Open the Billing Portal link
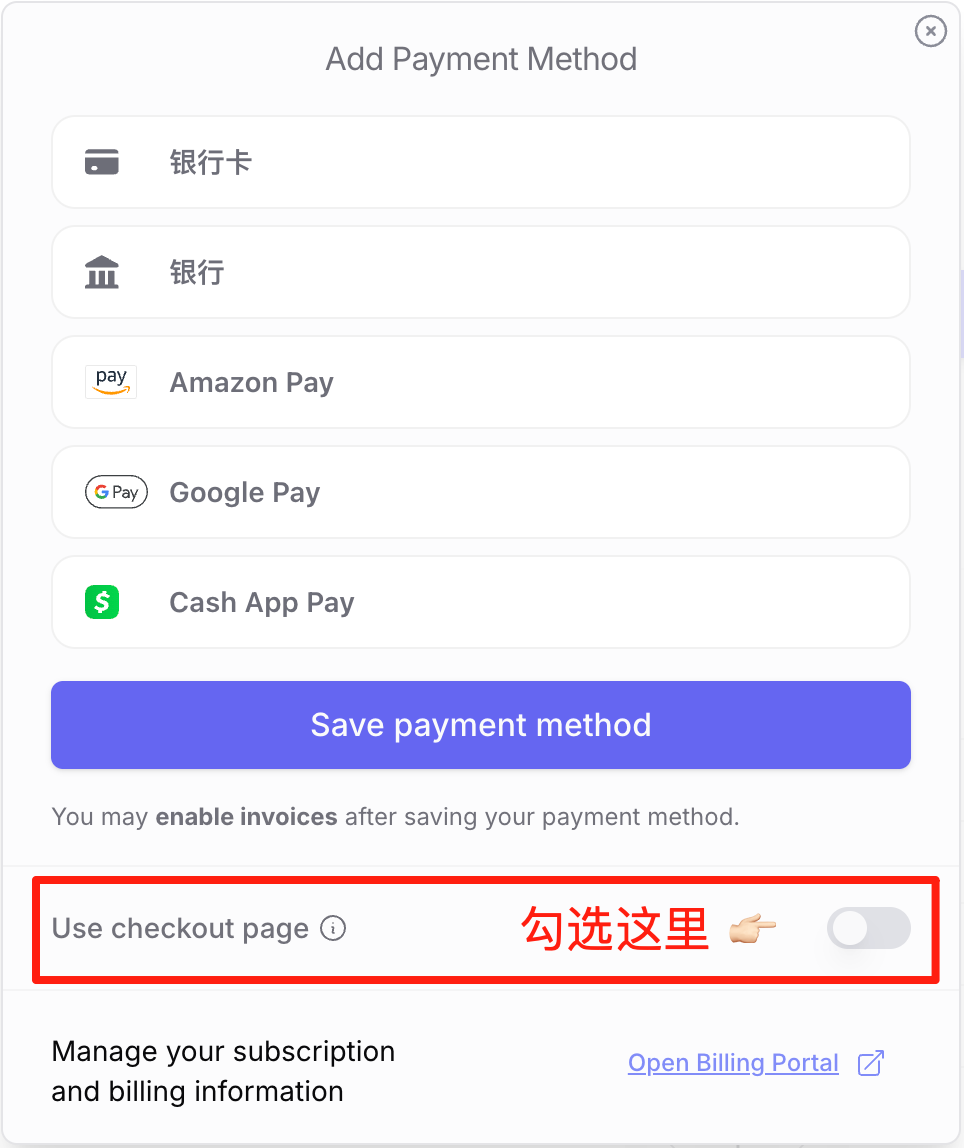This screenshot has height=1148, width=964. (733, 1063)
